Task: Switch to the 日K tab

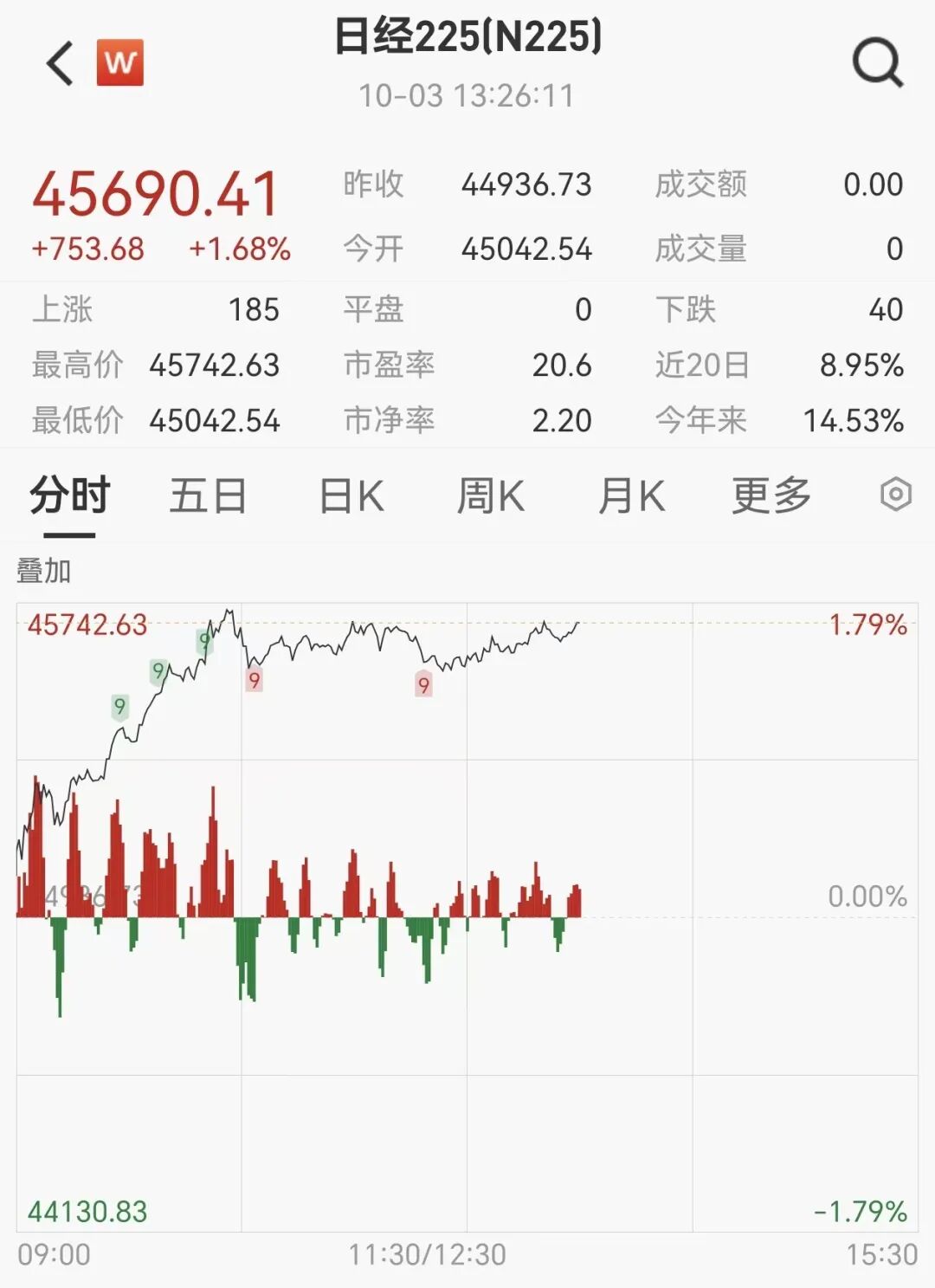Action: (349, 494)
